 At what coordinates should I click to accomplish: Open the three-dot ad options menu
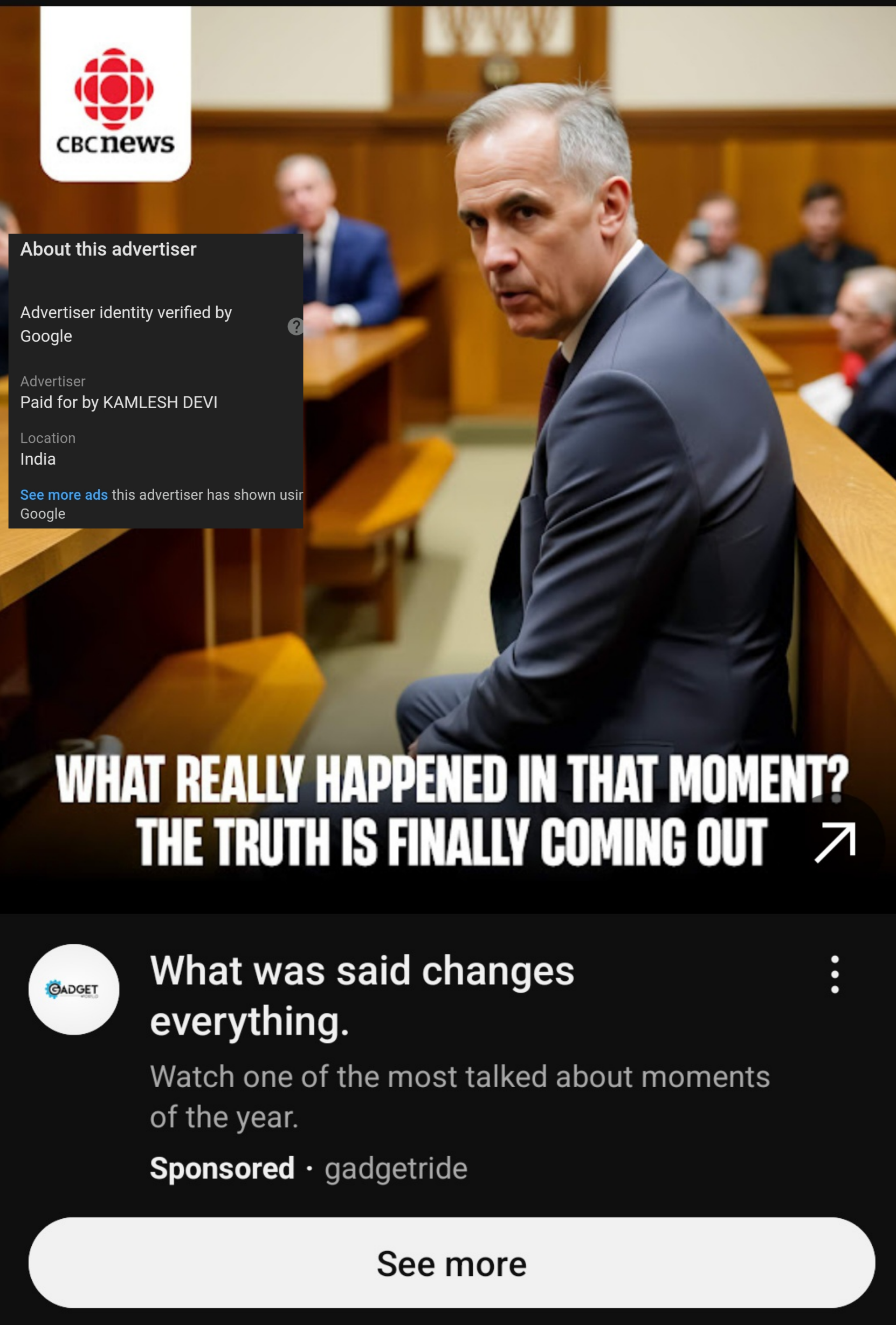[x=835, y=974]
